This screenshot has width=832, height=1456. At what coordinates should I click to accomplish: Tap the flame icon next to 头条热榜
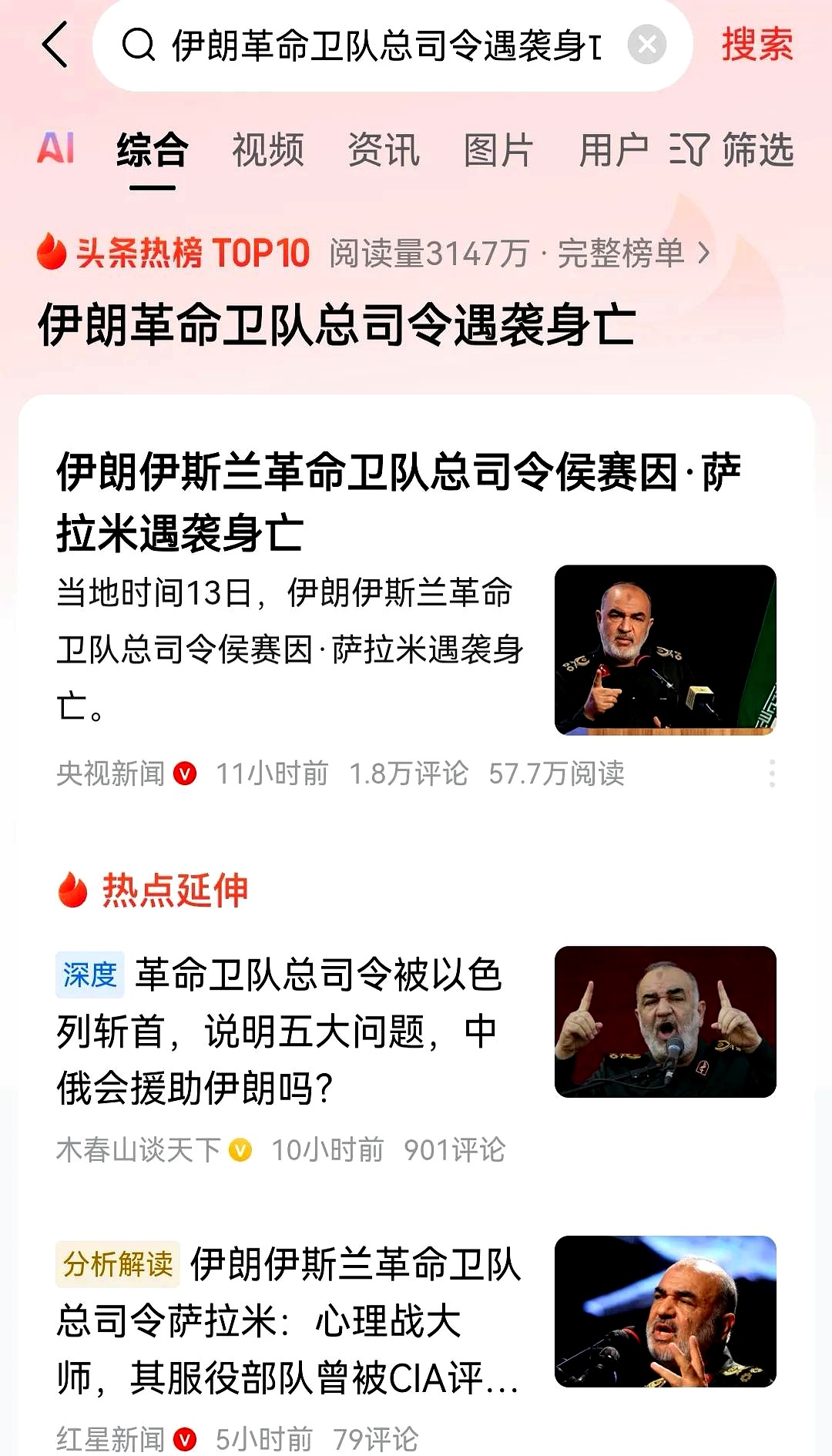pyautogui.click(x=50, y=252)
